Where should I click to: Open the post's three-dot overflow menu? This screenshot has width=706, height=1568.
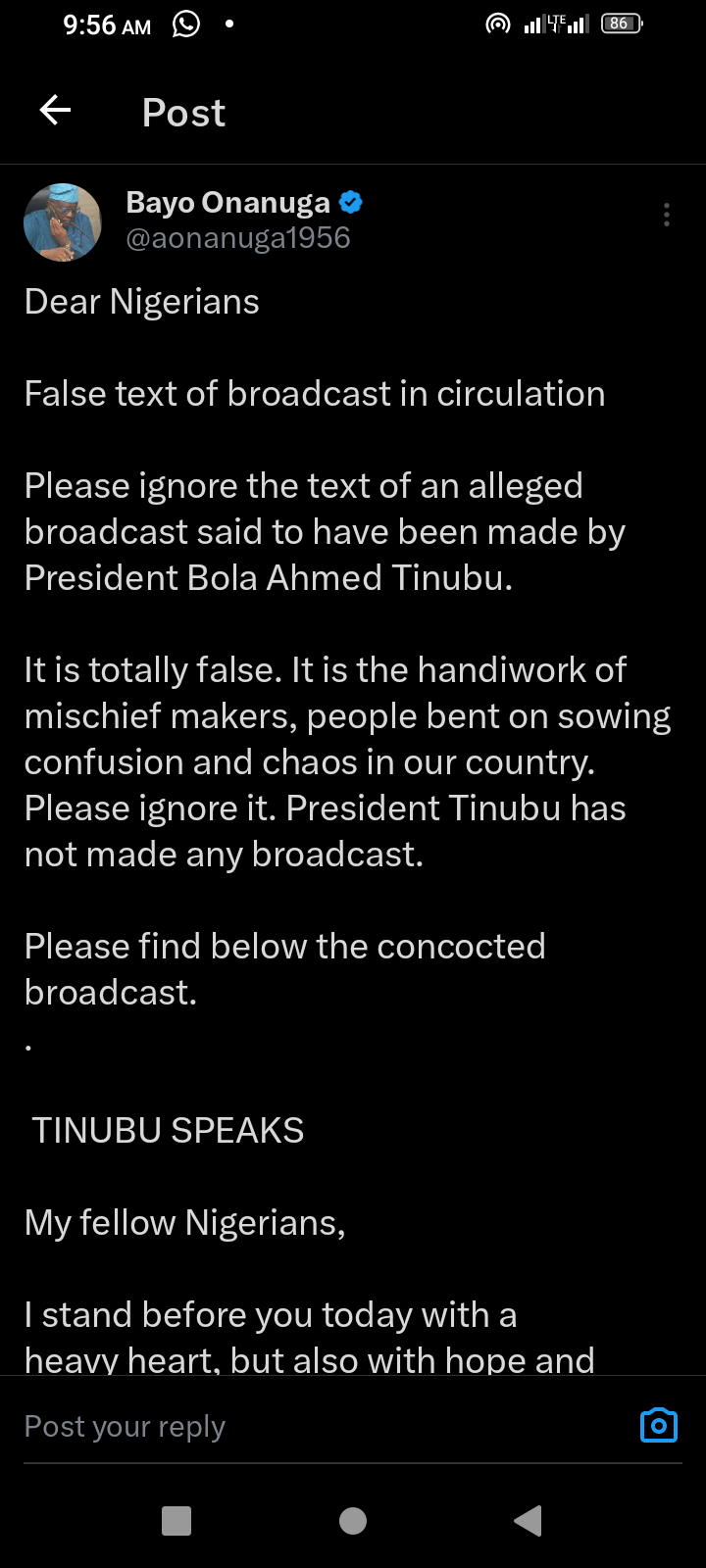(x=667, y=215)
